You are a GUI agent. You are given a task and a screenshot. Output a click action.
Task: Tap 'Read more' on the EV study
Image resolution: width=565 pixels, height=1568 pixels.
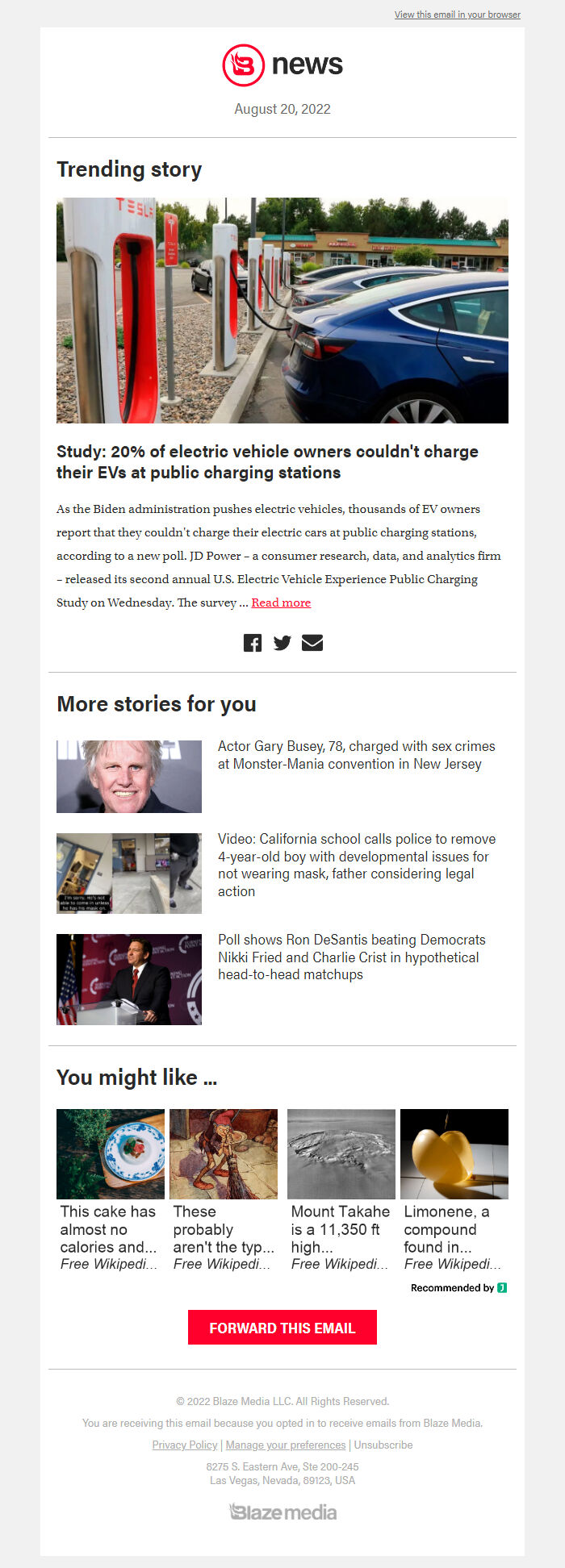pos(281,603)
